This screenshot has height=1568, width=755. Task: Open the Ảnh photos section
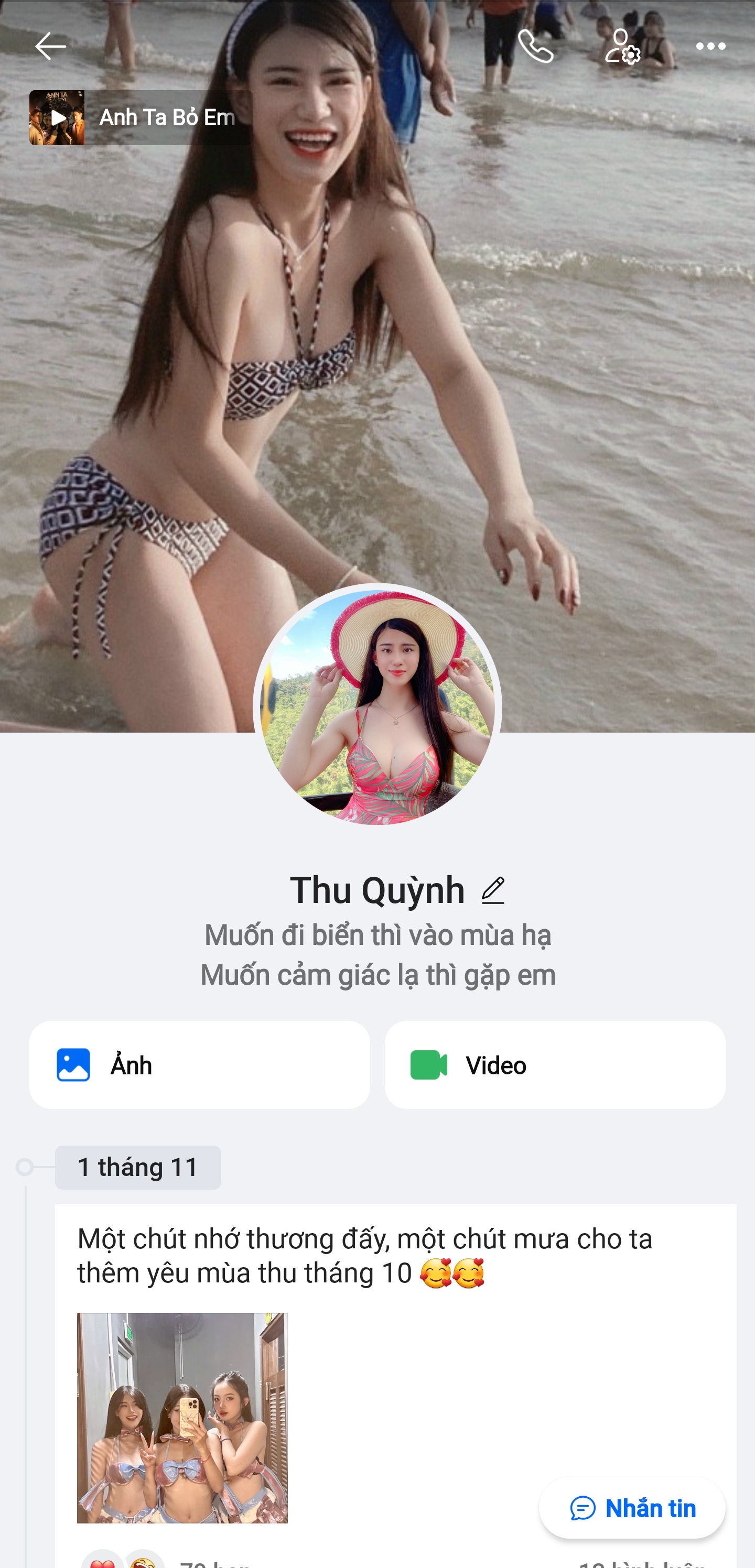pos(199,1064)
